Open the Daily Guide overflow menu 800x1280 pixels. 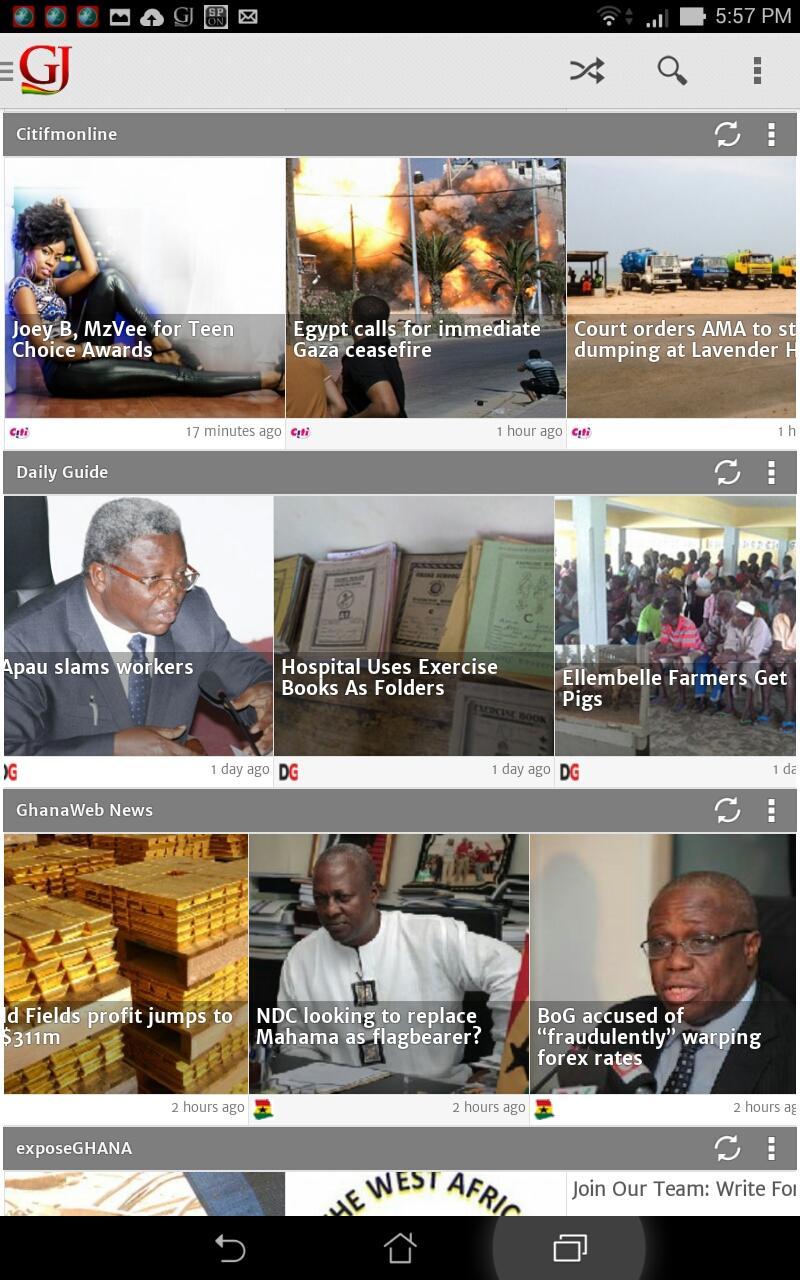(x=771, y=472)
